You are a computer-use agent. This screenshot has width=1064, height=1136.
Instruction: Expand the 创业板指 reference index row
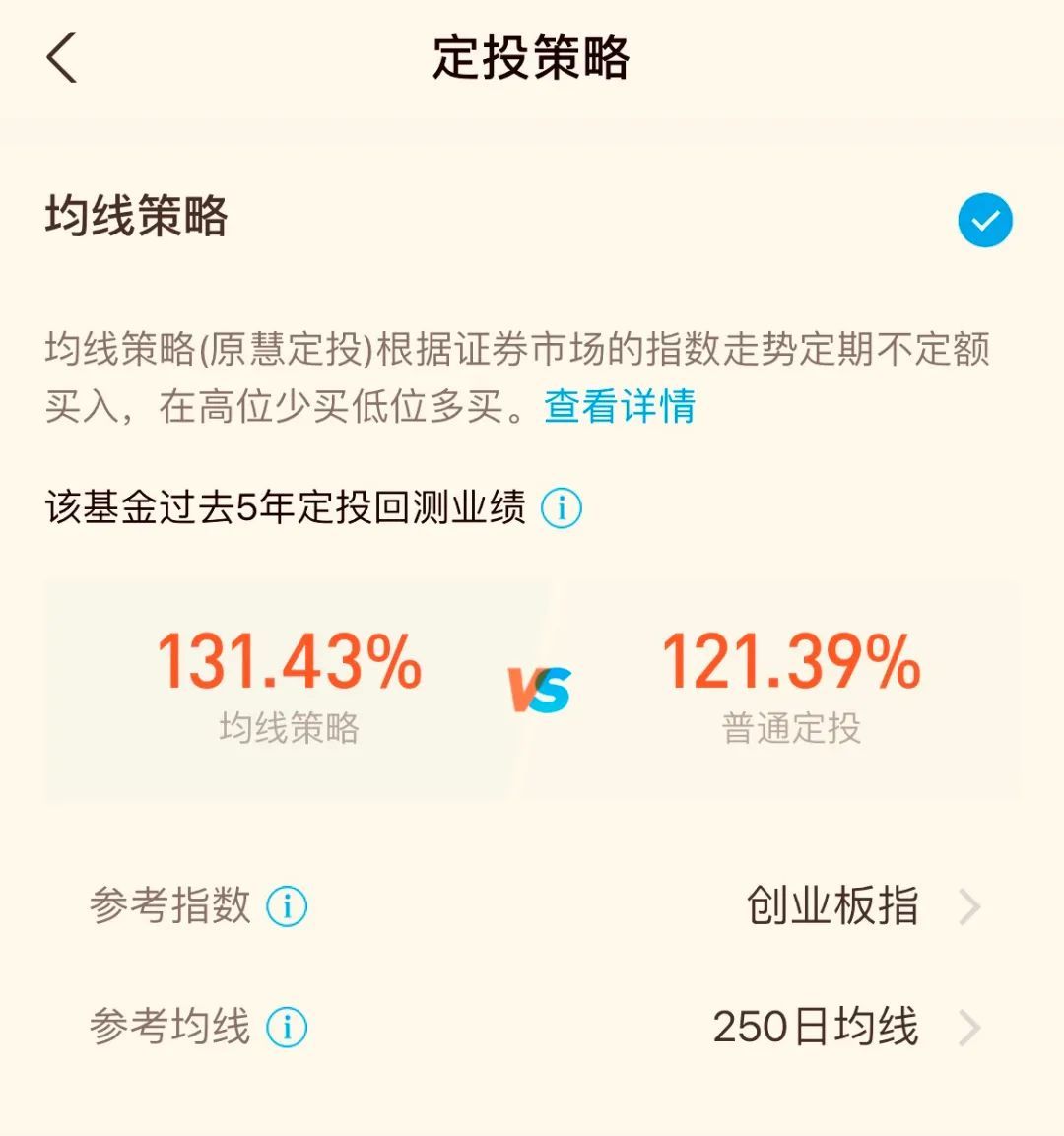970,905
